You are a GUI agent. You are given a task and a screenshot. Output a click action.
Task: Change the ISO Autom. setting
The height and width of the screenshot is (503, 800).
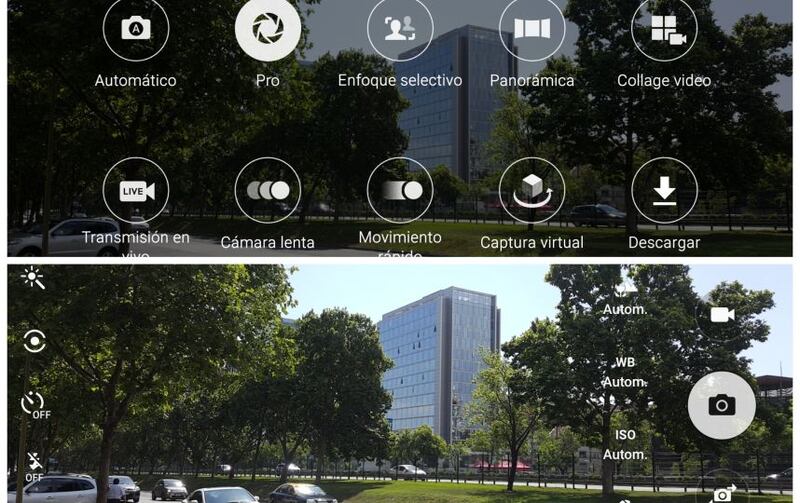pos(625,445)
